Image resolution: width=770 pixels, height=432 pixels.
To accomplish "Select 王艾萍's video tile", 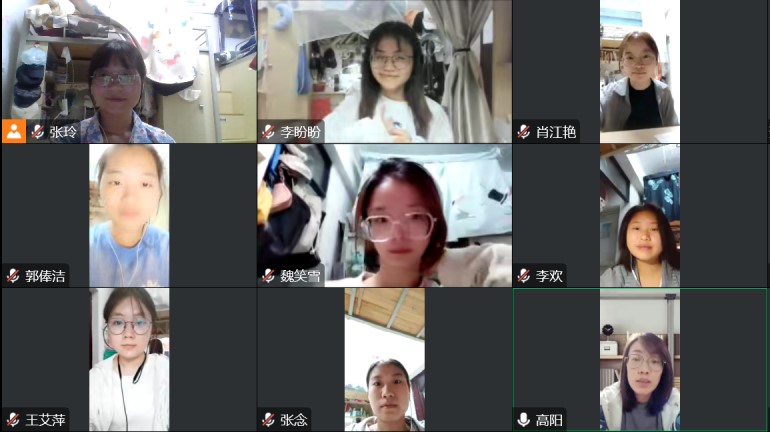I will (128, 358).
